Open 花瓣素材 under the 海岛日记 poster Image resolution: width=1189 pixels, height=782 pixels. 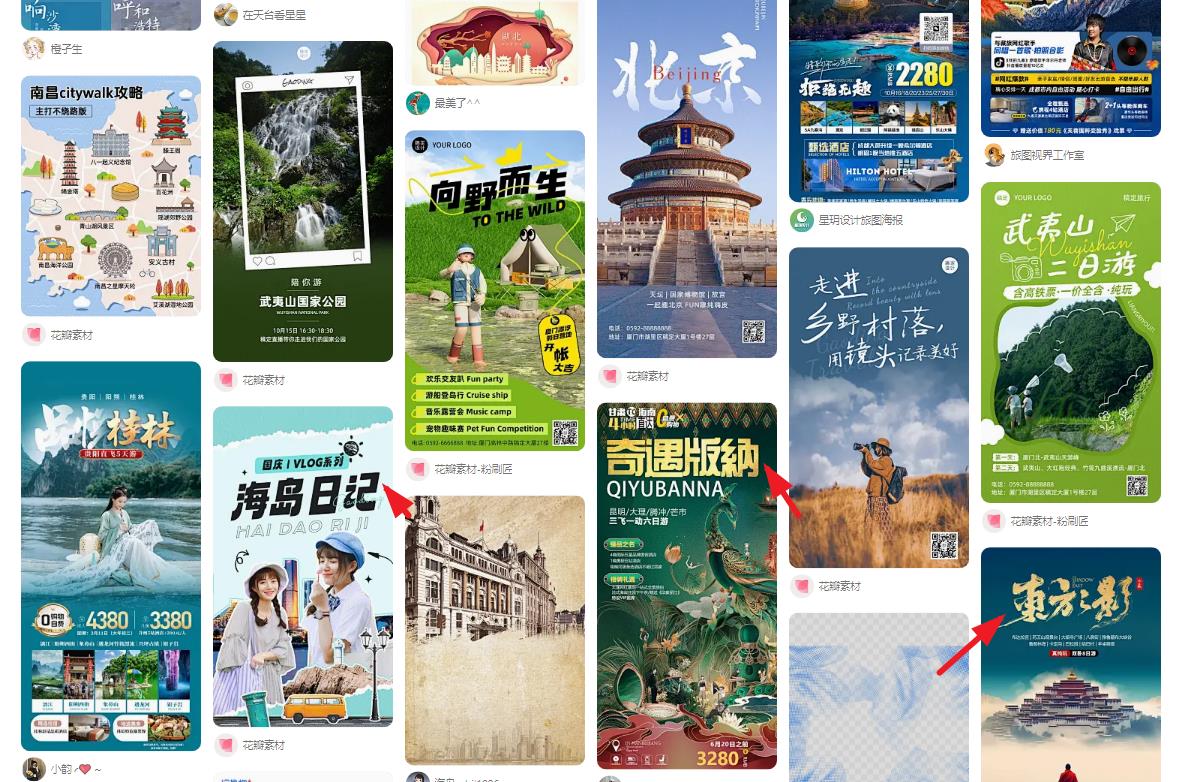pyautogui.click(x=264, y=745)
